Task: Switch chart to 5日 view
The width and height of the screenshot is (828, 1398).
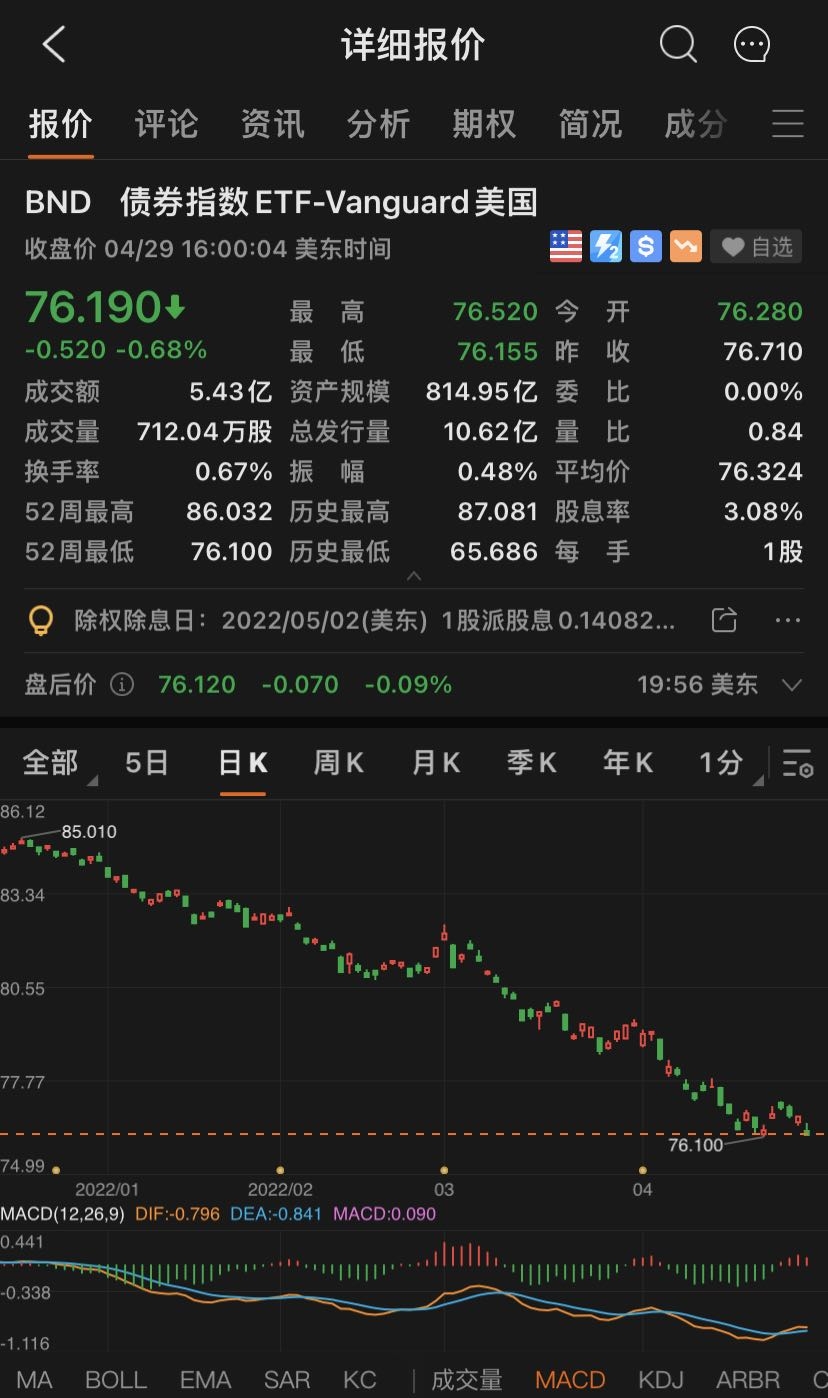Action: (x=146, y=763)
